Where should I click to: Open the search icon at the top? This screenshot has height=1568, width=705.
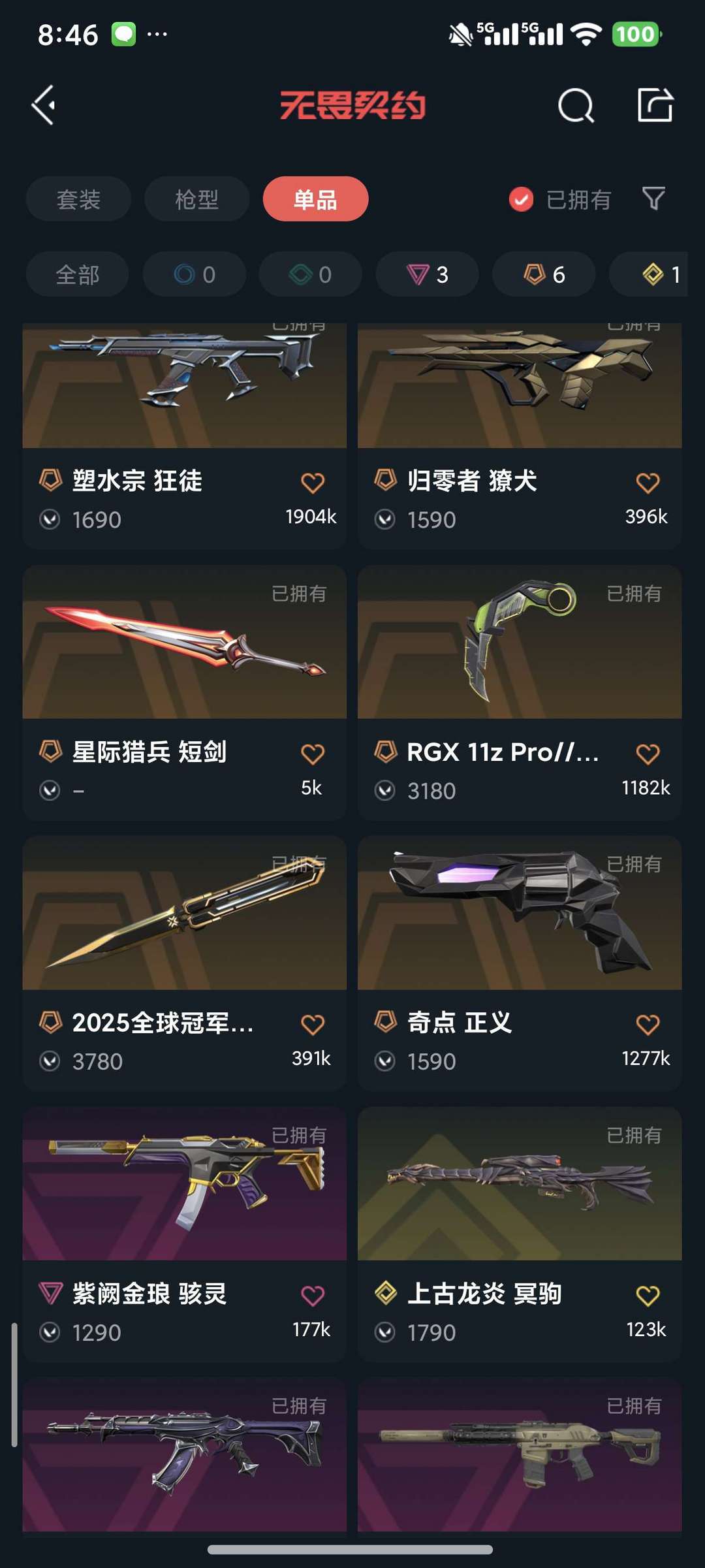577,105
